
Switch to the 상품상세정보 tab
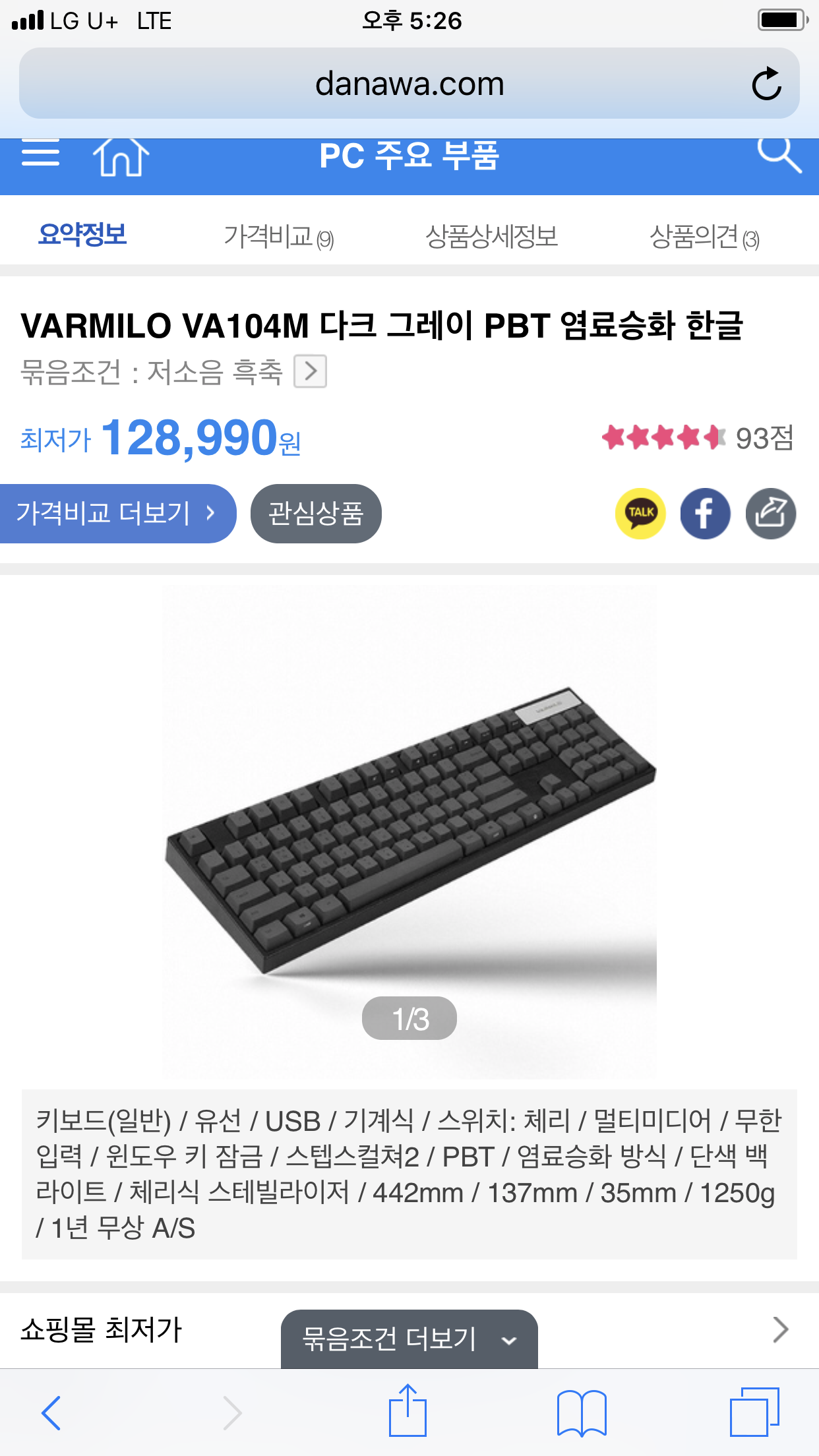point(491,236)
